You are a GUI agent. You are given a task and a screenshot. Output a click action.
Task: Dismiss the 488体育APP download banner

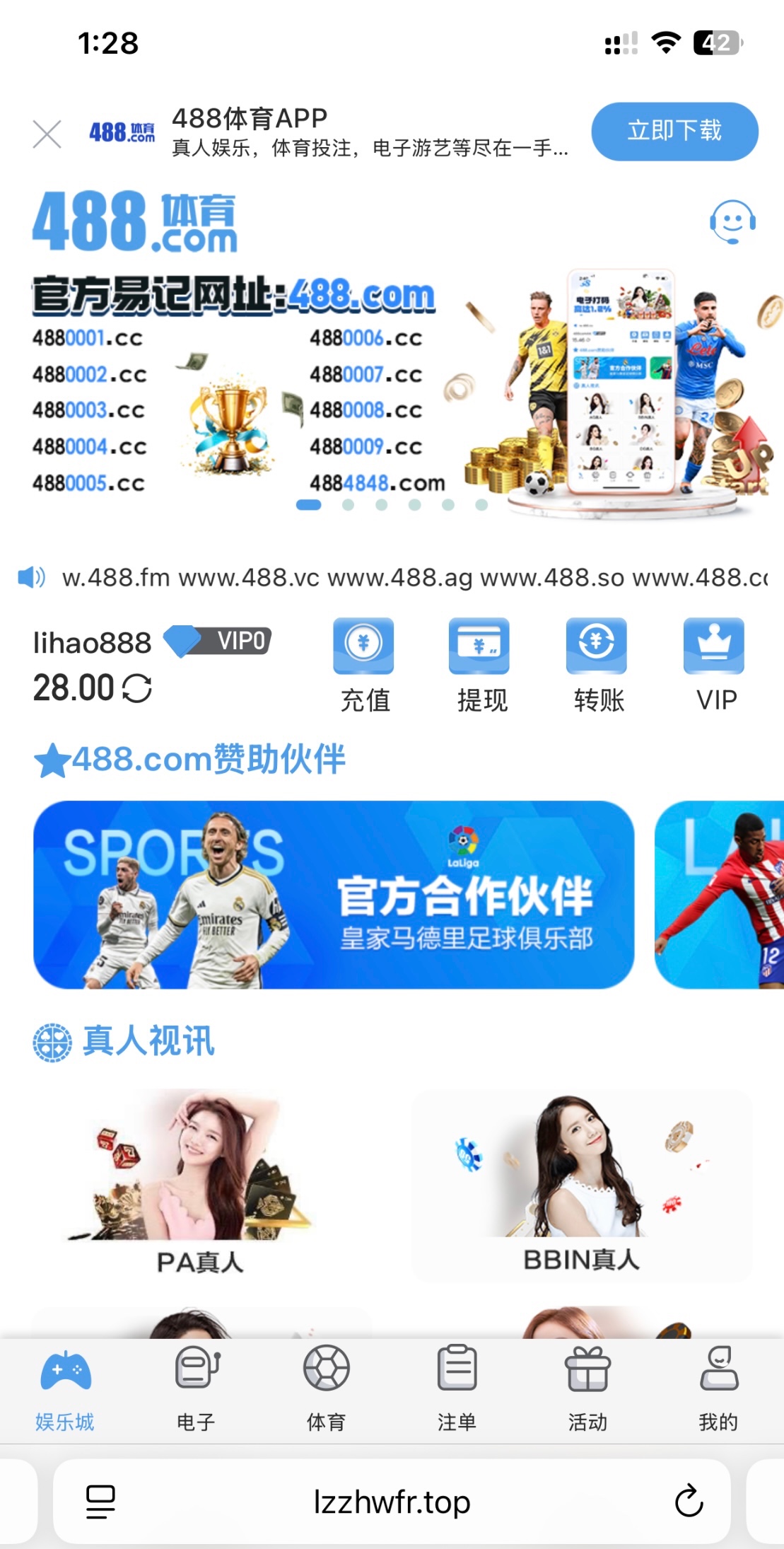pyautogui.click(x=47, y=134)
